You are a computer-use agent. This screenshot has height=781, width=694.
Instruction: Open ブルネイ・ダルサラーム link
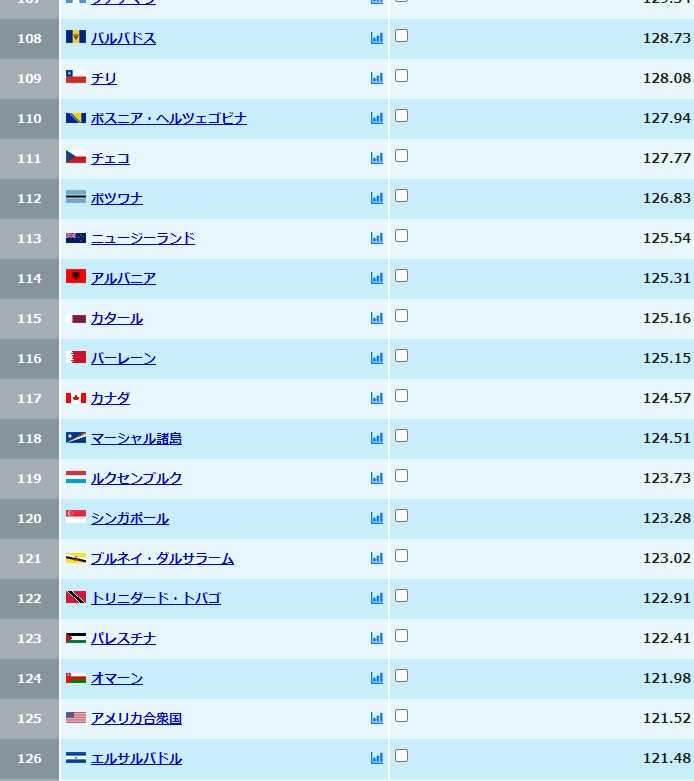(x=162, y=558)
